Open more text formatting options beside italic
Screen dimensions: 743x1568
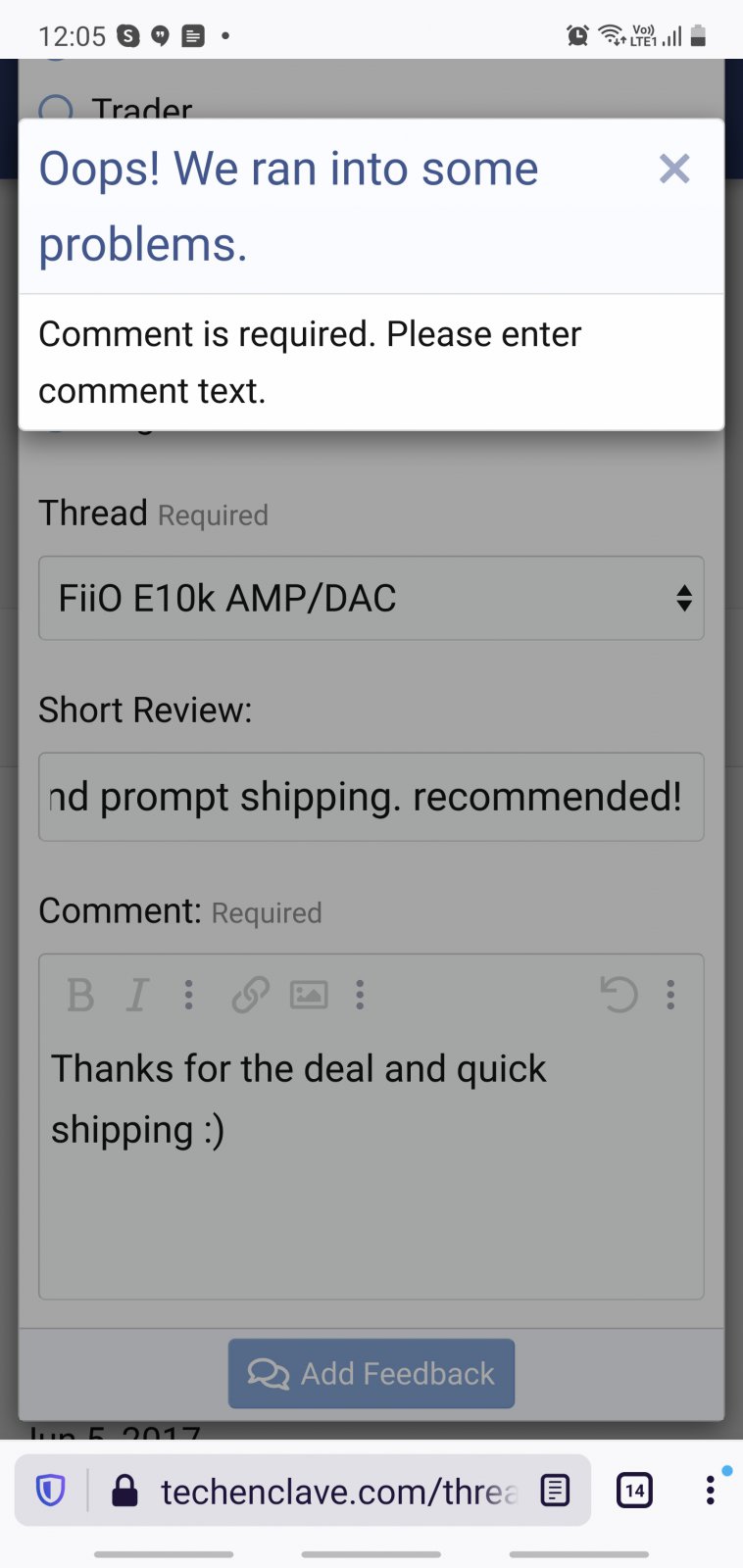tap(189, 995)
